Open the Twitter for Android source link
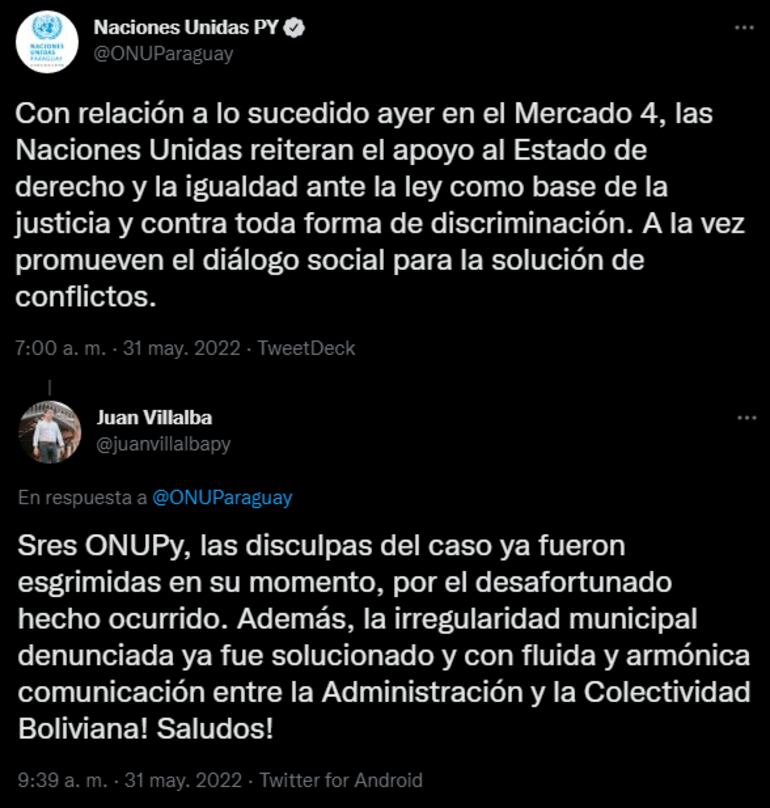The width and height of the screenshot is (770, 808). (340, 780)
